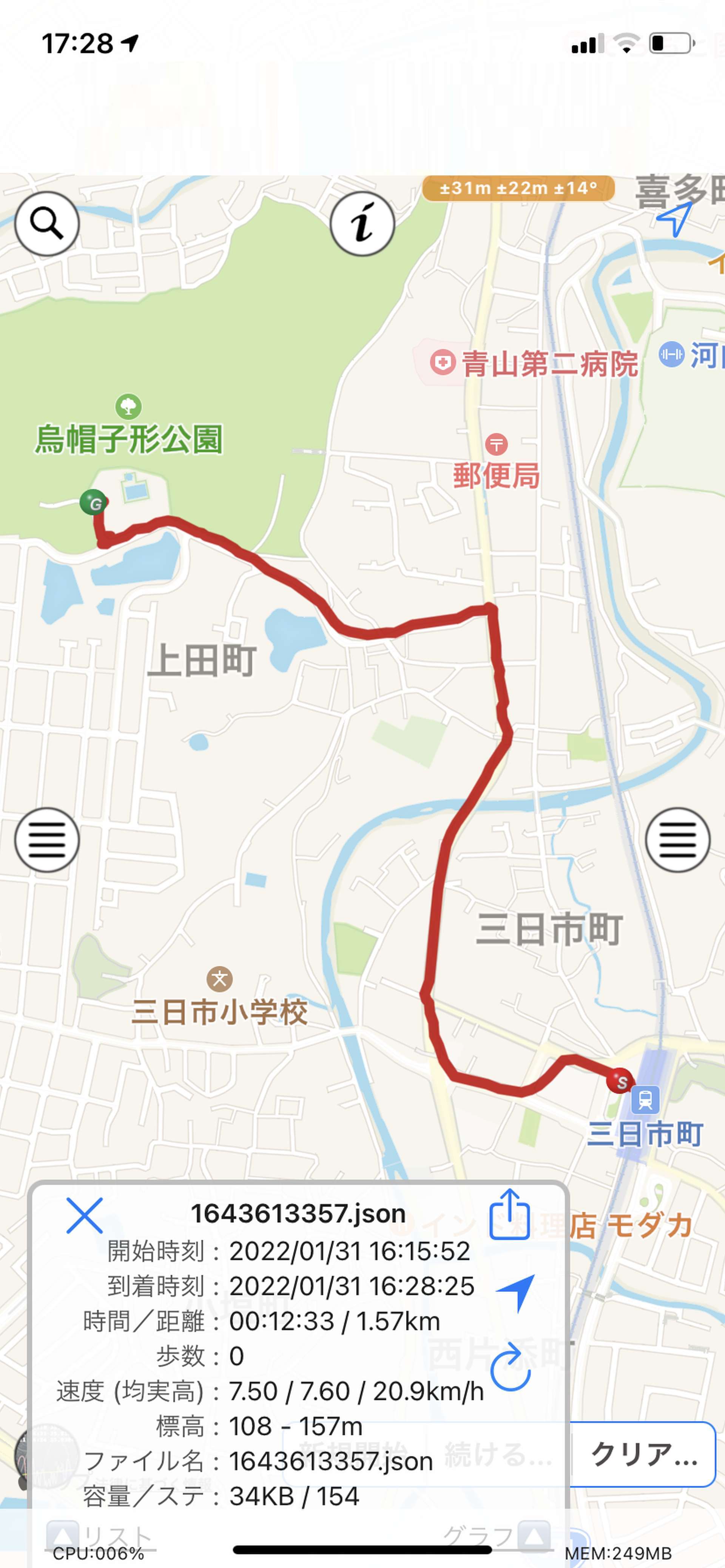Open the left hamburger menu

tap(47, 840)
